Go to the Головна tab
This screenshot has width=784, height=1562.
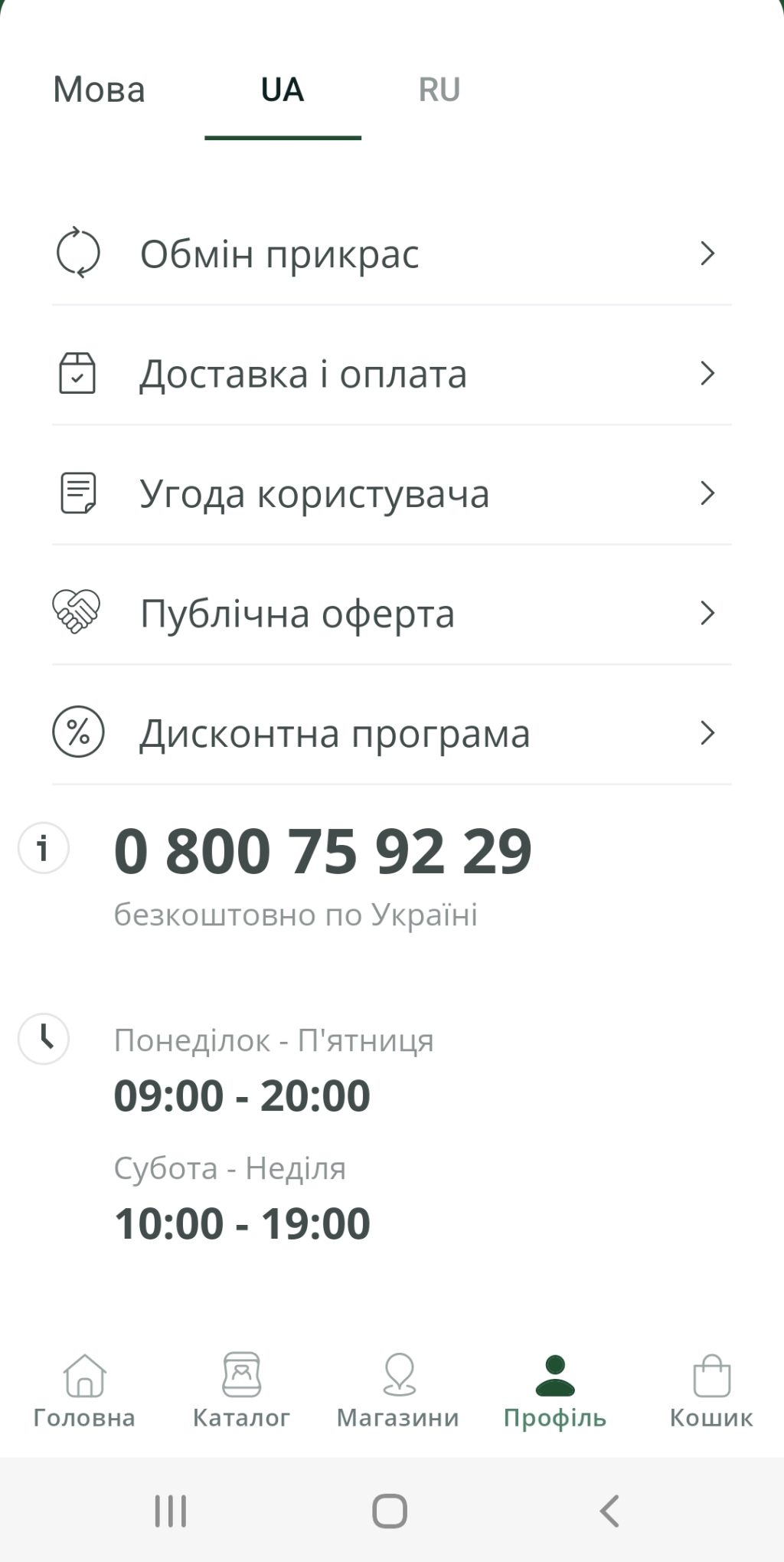click(84, 1391)
